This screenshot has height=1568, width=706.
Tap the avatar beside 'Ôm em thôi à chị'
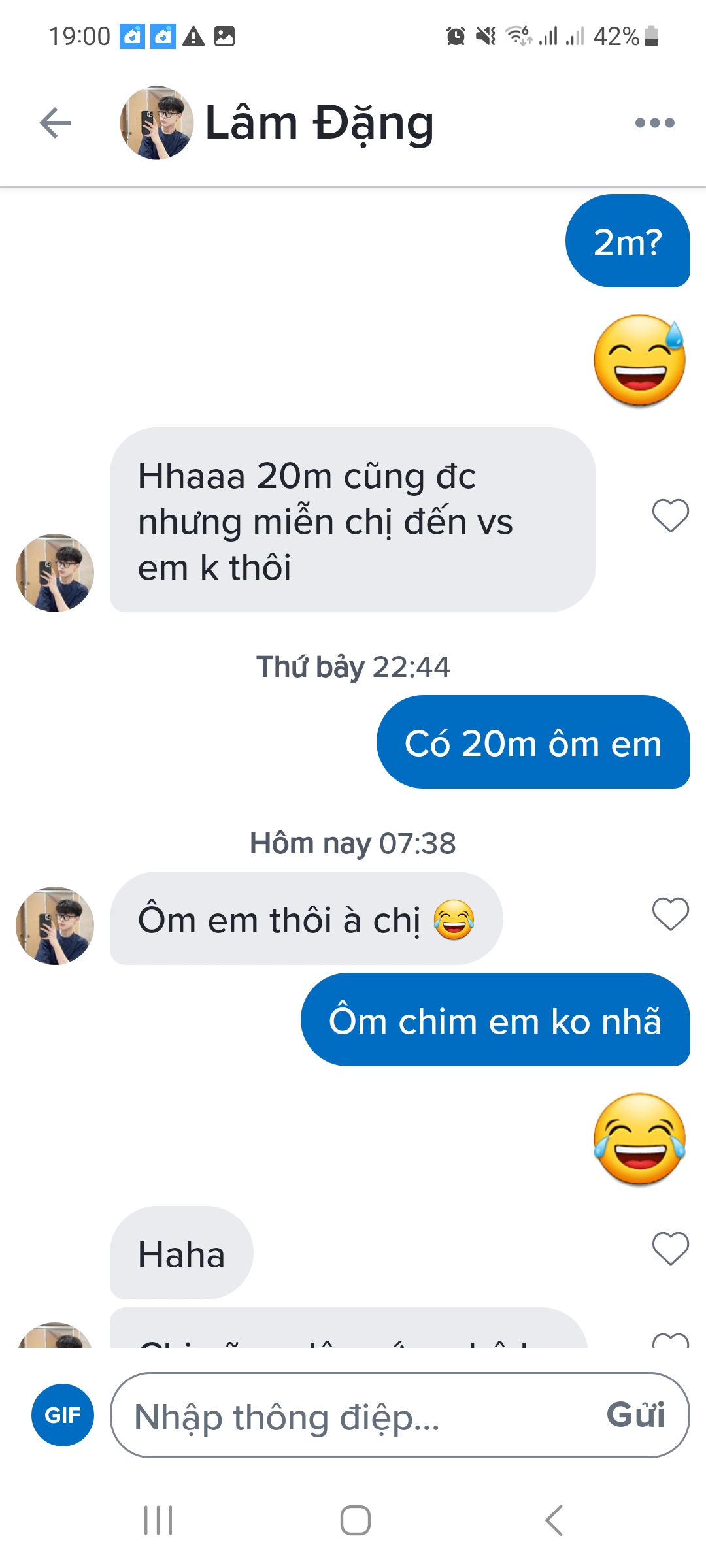[x=55, y=926]
